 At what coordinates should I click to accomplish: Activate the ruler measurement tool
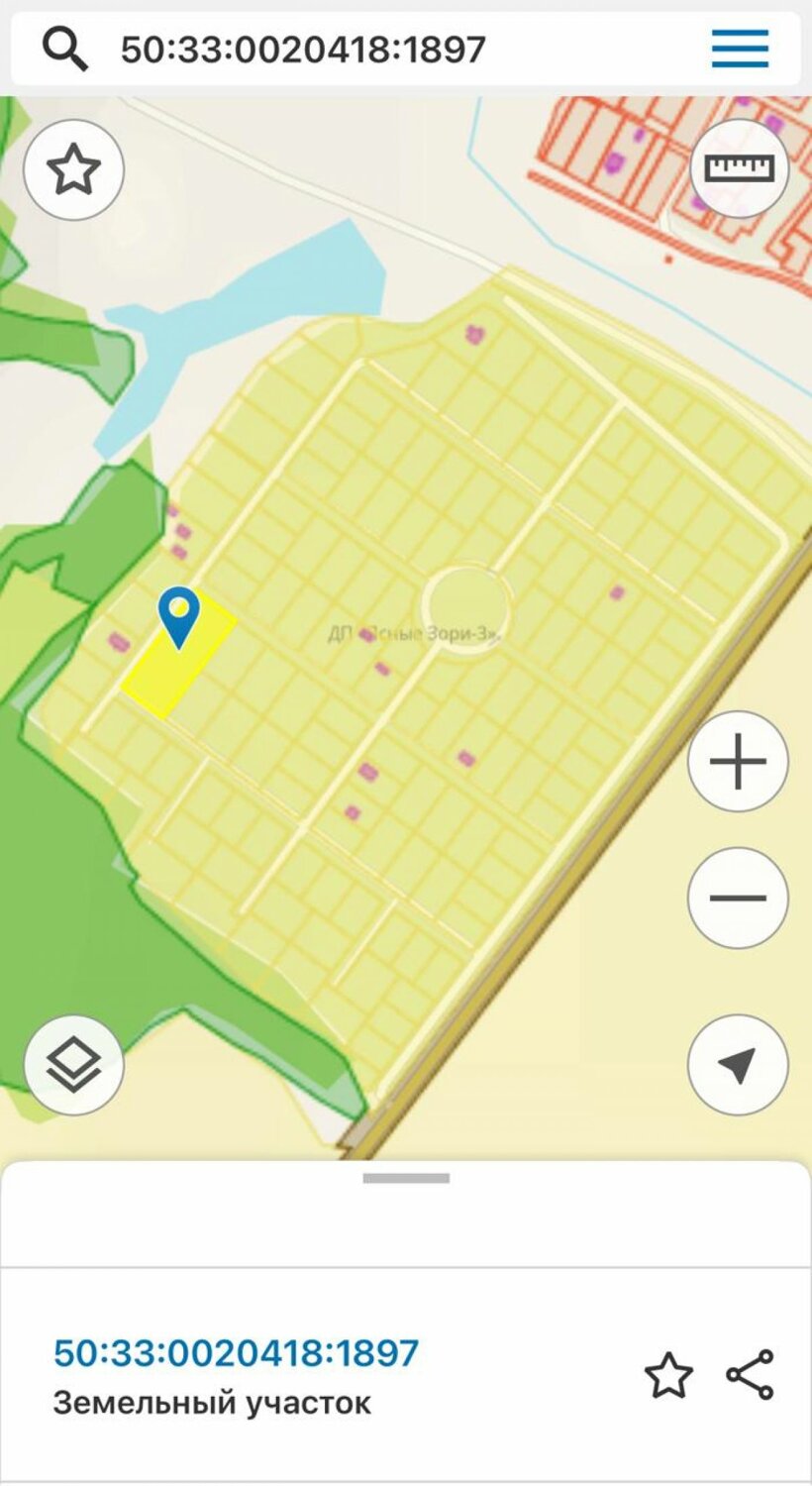coord(738,168)
